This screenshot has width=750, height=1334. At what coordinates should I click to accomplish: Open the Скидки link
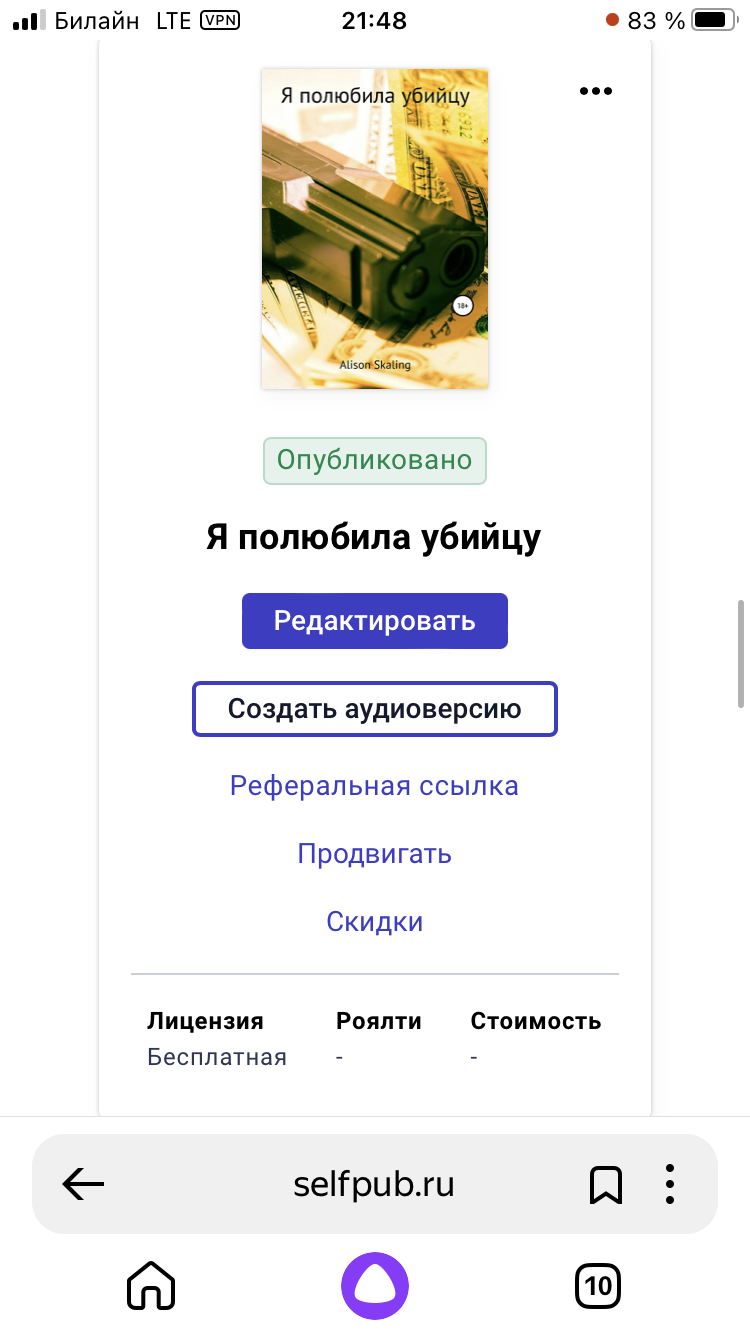374,922
